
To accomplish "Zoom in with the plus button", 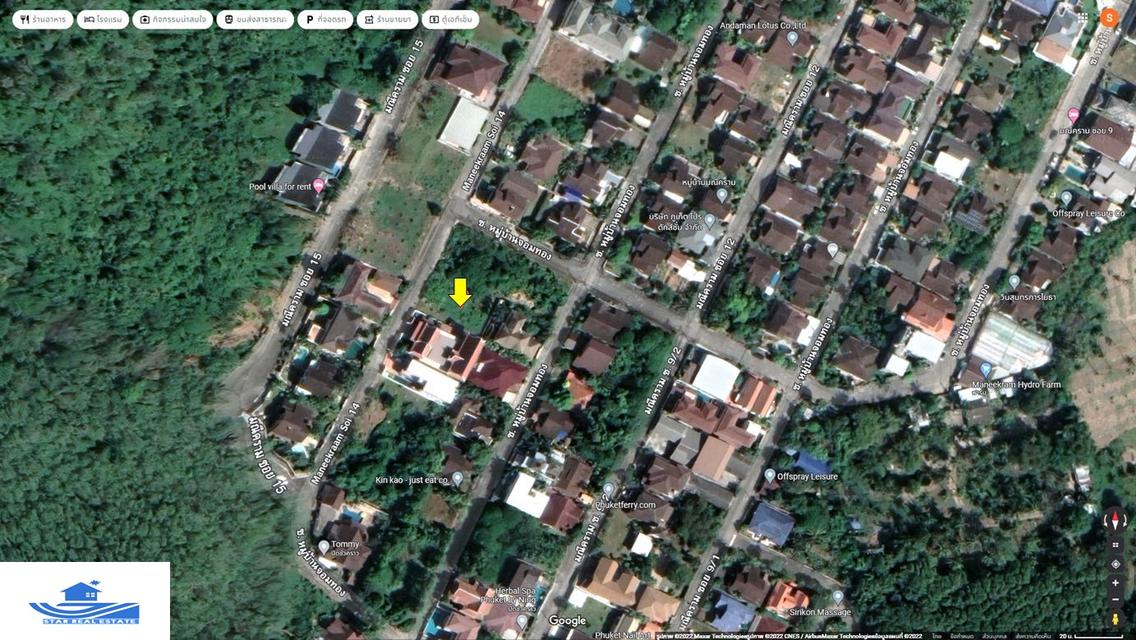I will tap(1115, 583).
